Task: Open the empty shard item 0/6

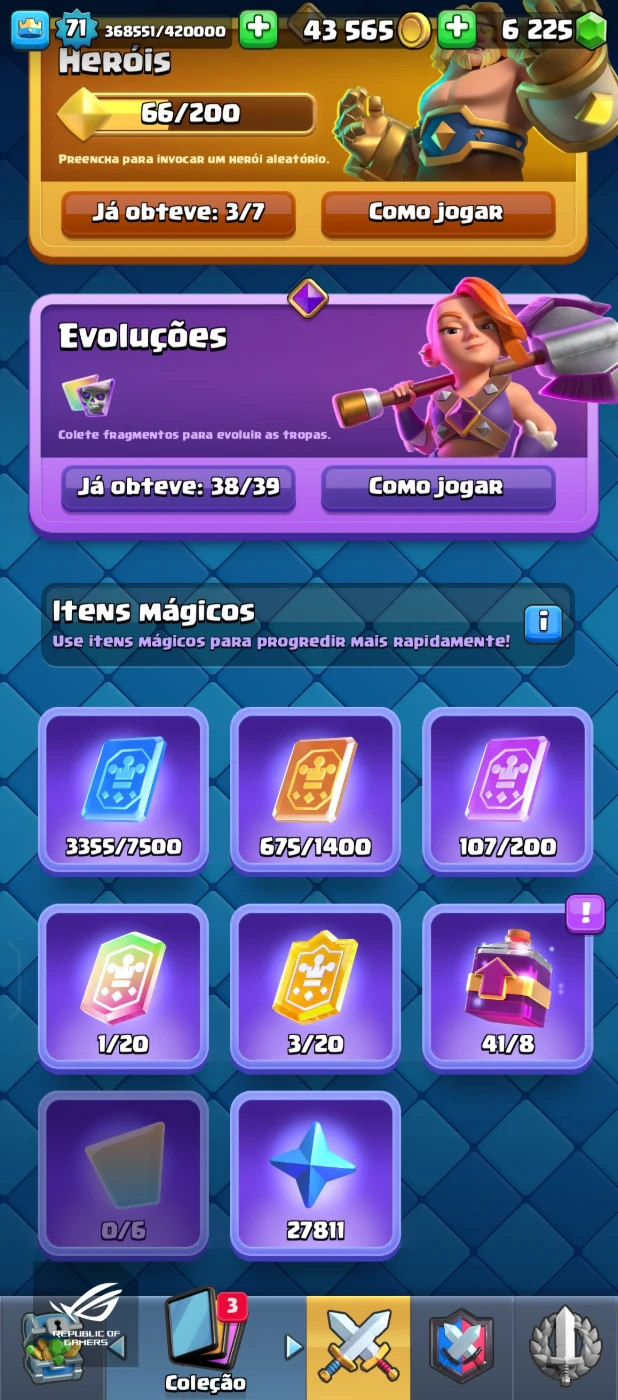Action: (x=123, y=1174)
